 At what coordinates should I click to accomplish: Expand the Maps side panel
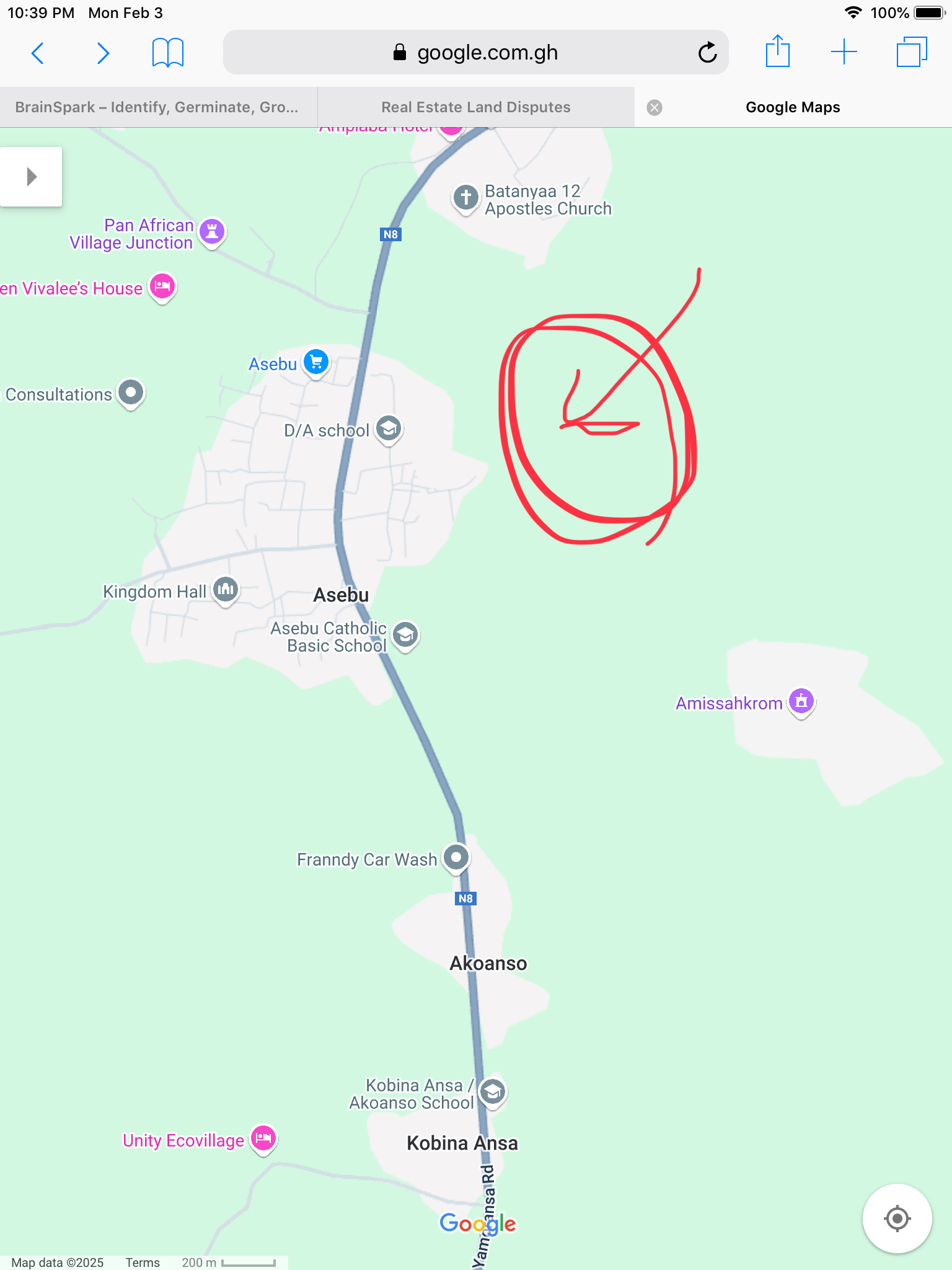coord(31,177)
